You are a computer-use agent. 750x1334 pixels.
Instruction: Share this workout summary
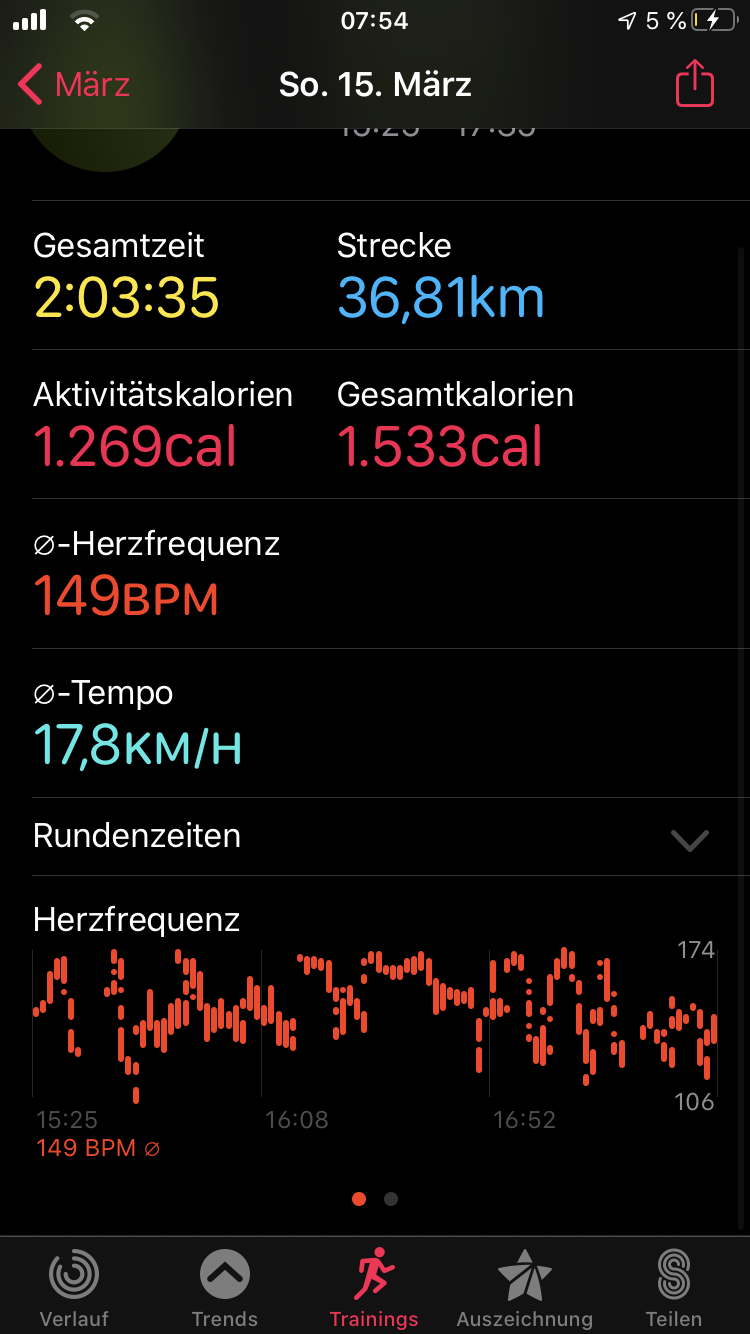click(x=695, y=85)
